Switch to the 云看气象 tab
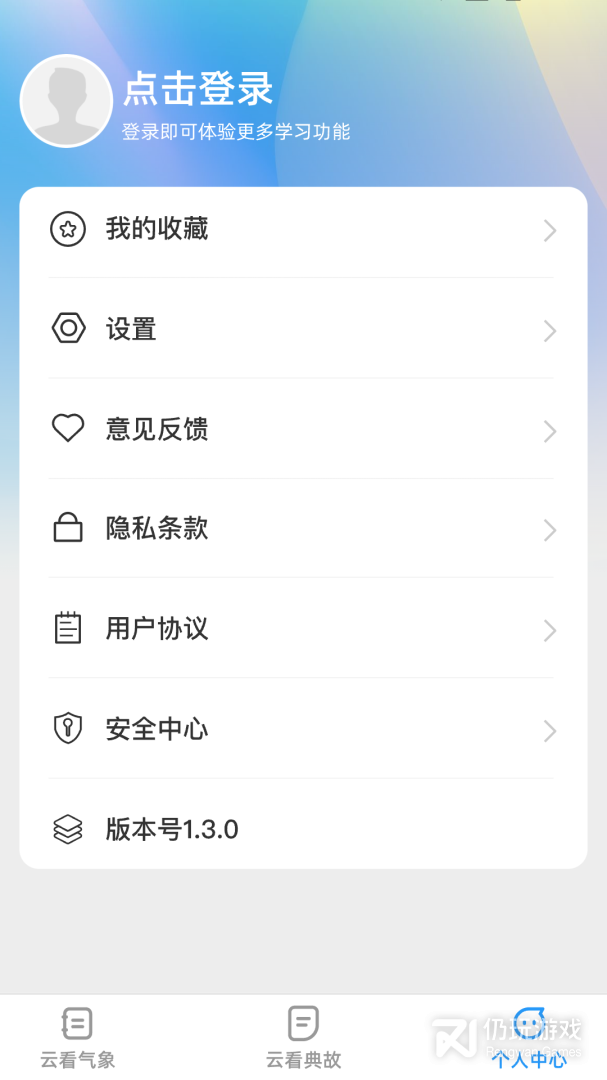Screen dimensions: 607x1080 coord(77,1037)
